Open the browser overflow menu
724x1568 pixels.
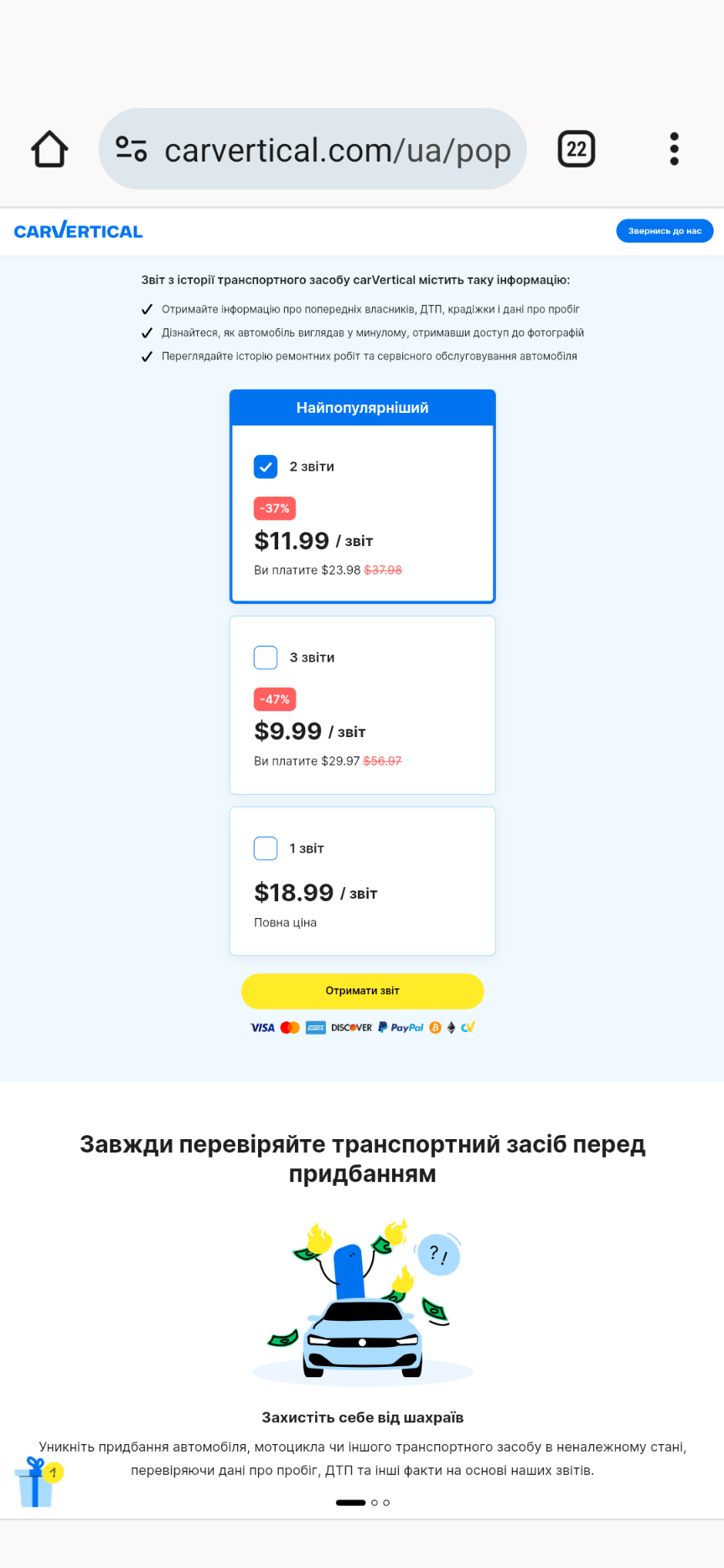[x=674, y=150]
